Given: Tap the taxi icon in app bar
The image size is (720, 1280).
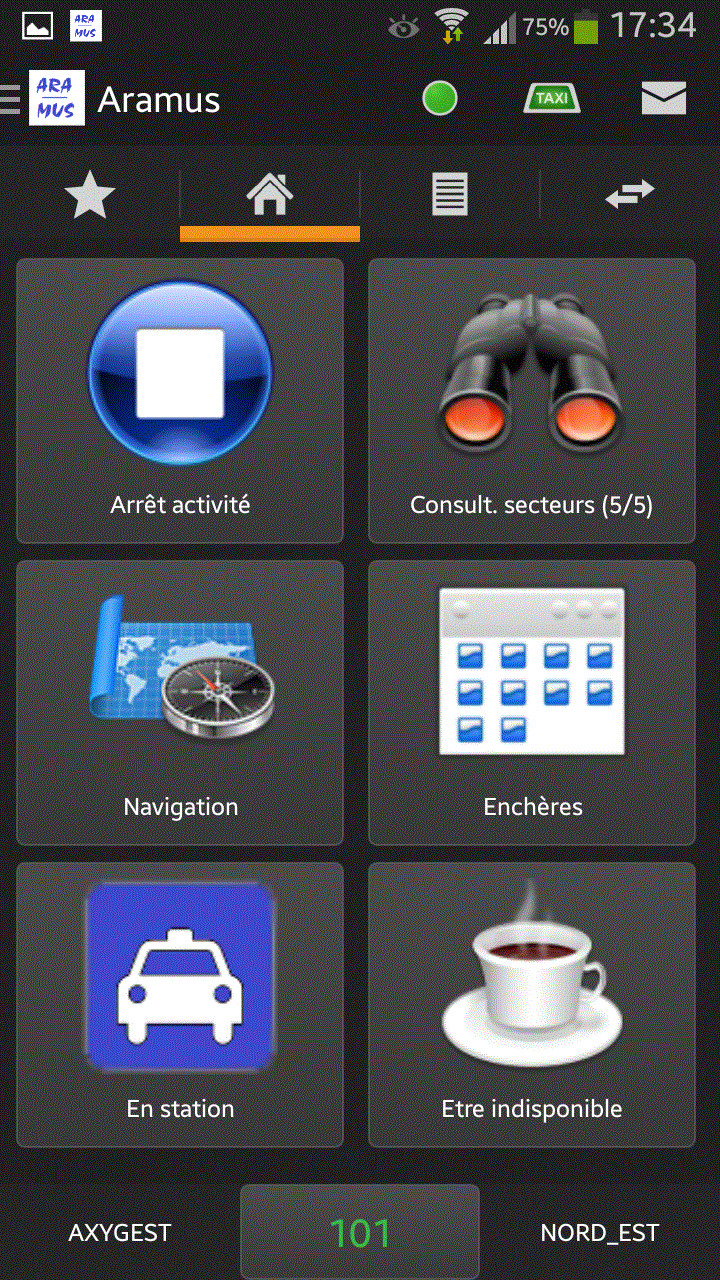Looking at the screenshot, I should click(551, 98).
